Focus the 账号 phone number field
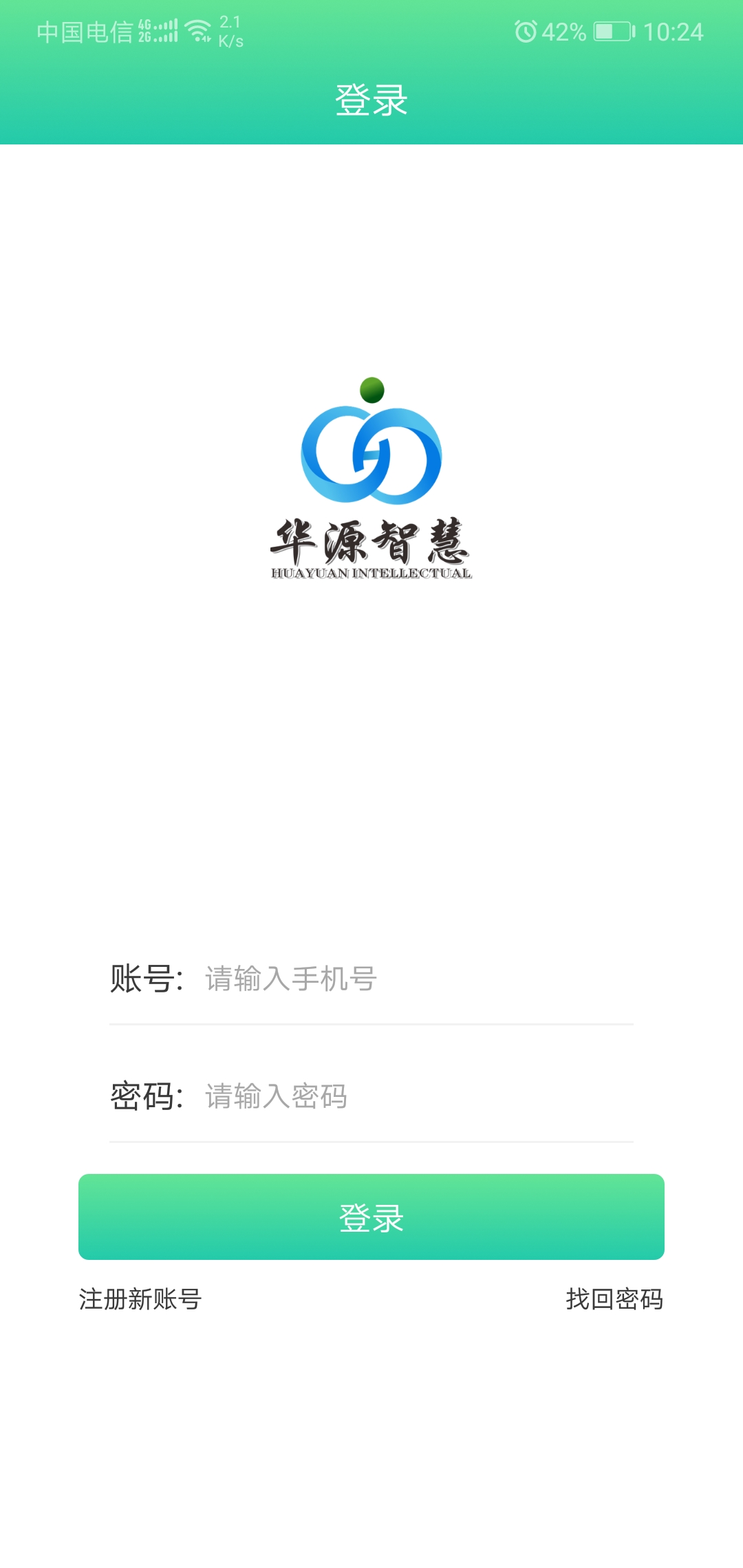This screenshot has width=743, height=1568. pyautogui.click(x=413, y=979)
